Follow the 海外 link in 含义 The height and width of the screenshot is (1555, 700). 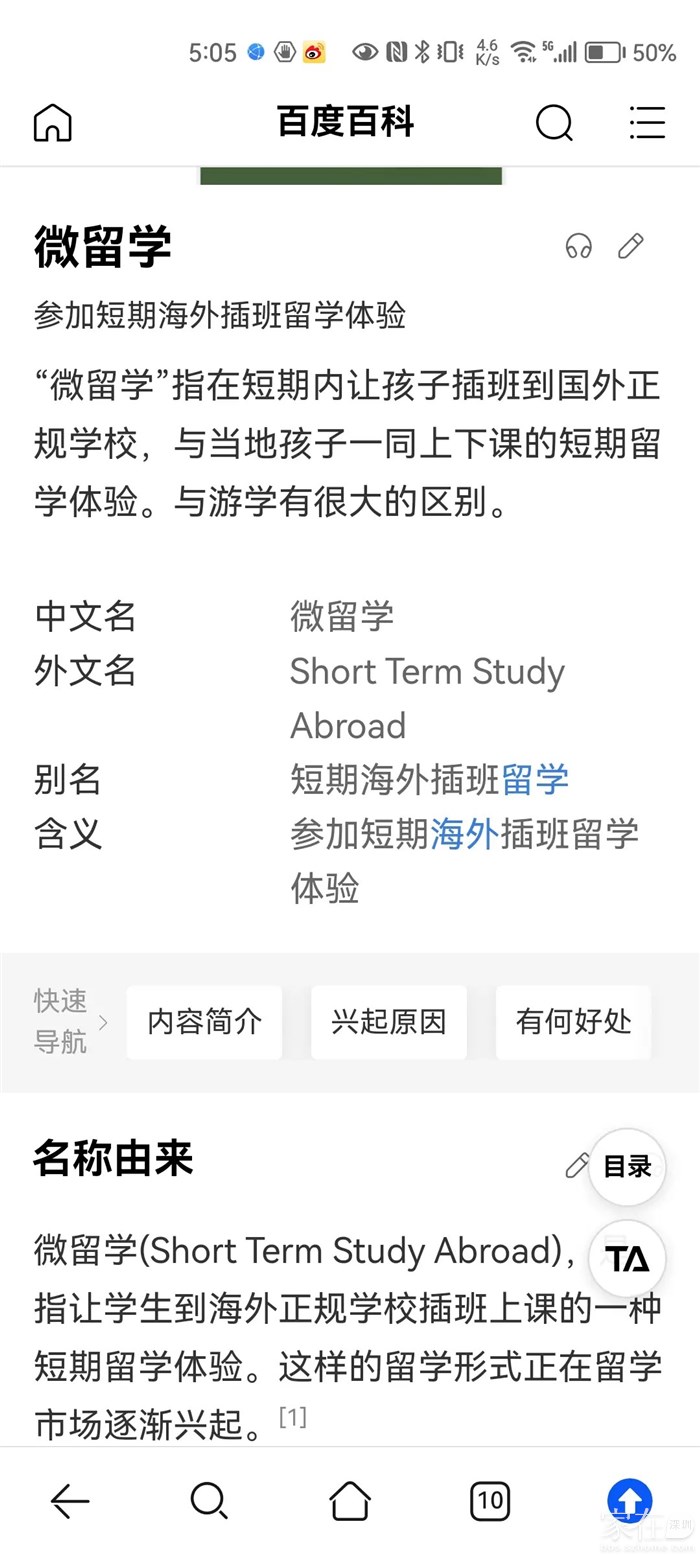[x=464, y=833]
